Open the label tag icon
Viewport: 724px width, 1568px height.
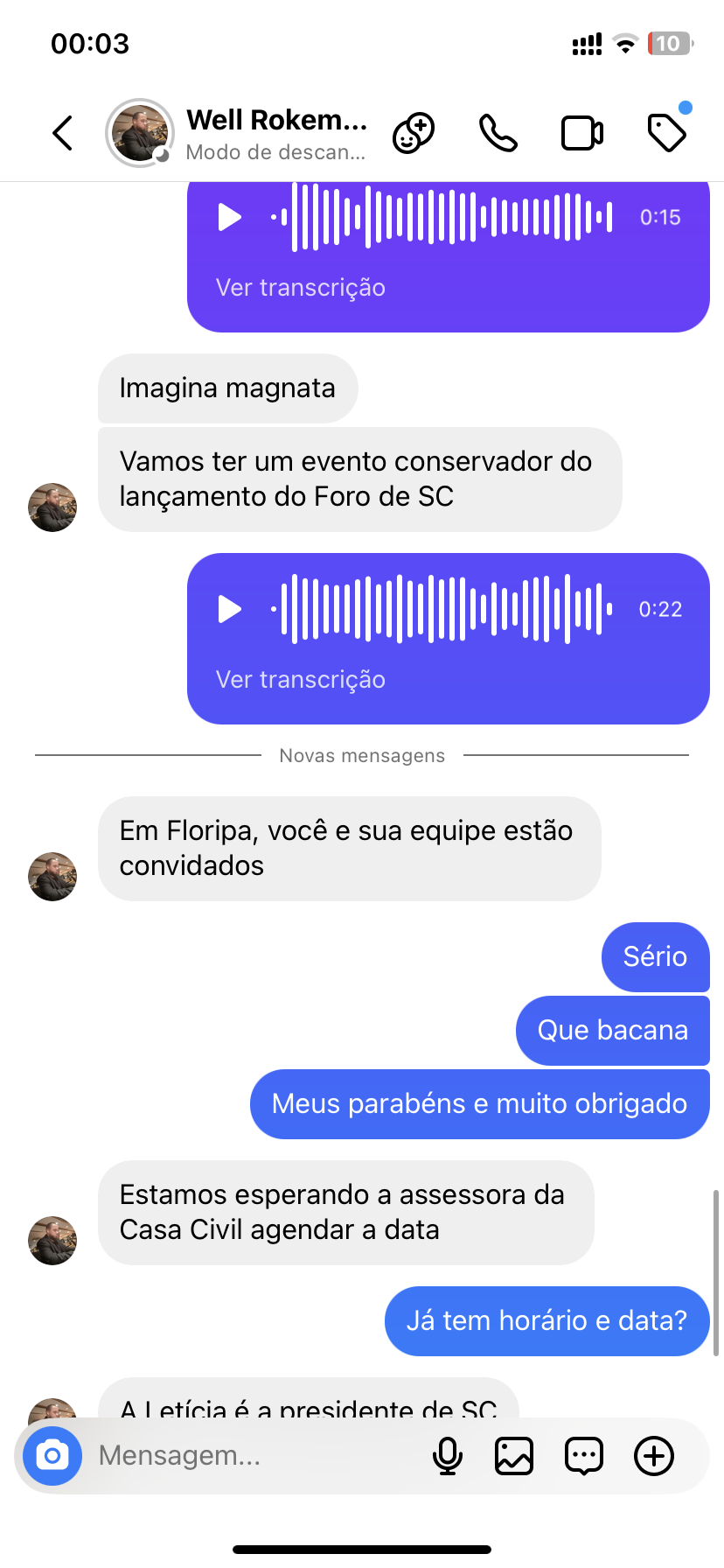pos(667,133)
